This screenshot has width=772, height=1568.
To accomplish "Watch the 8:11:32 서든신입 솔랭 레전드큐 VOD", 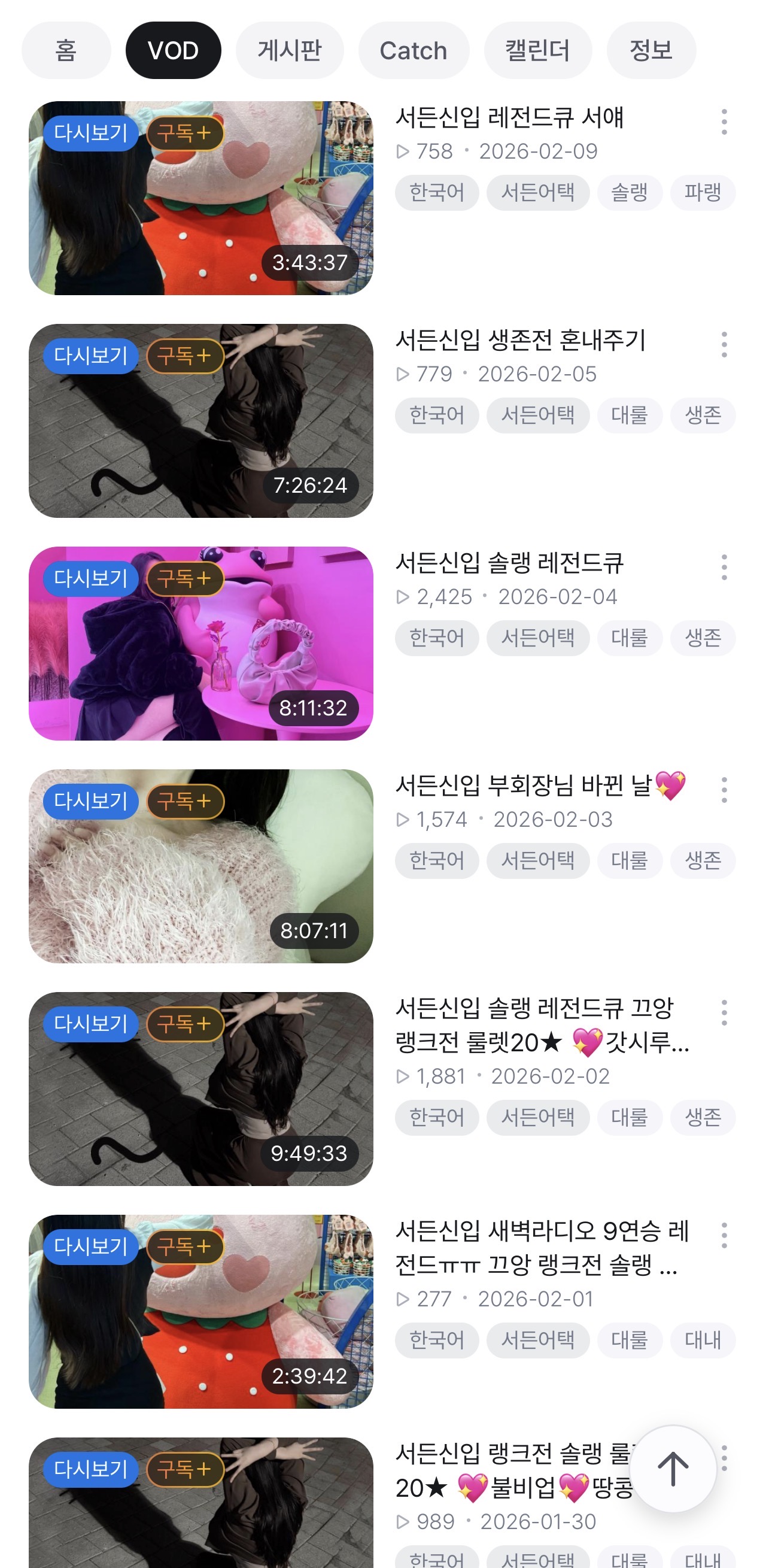I will tap(200, 644).
